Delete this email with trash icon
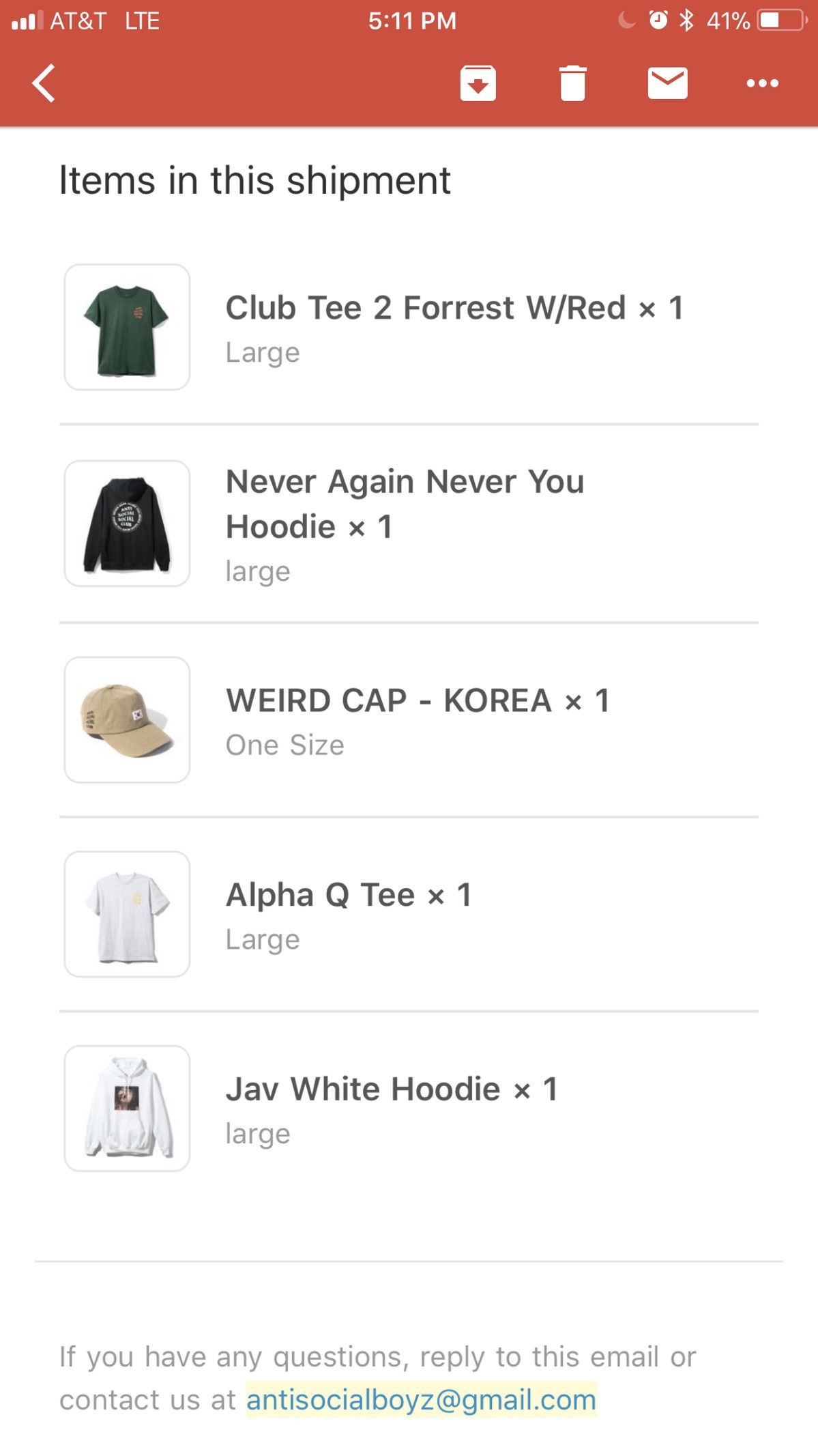This screenshot has height=1456, width=818. (x=572, y=83)
